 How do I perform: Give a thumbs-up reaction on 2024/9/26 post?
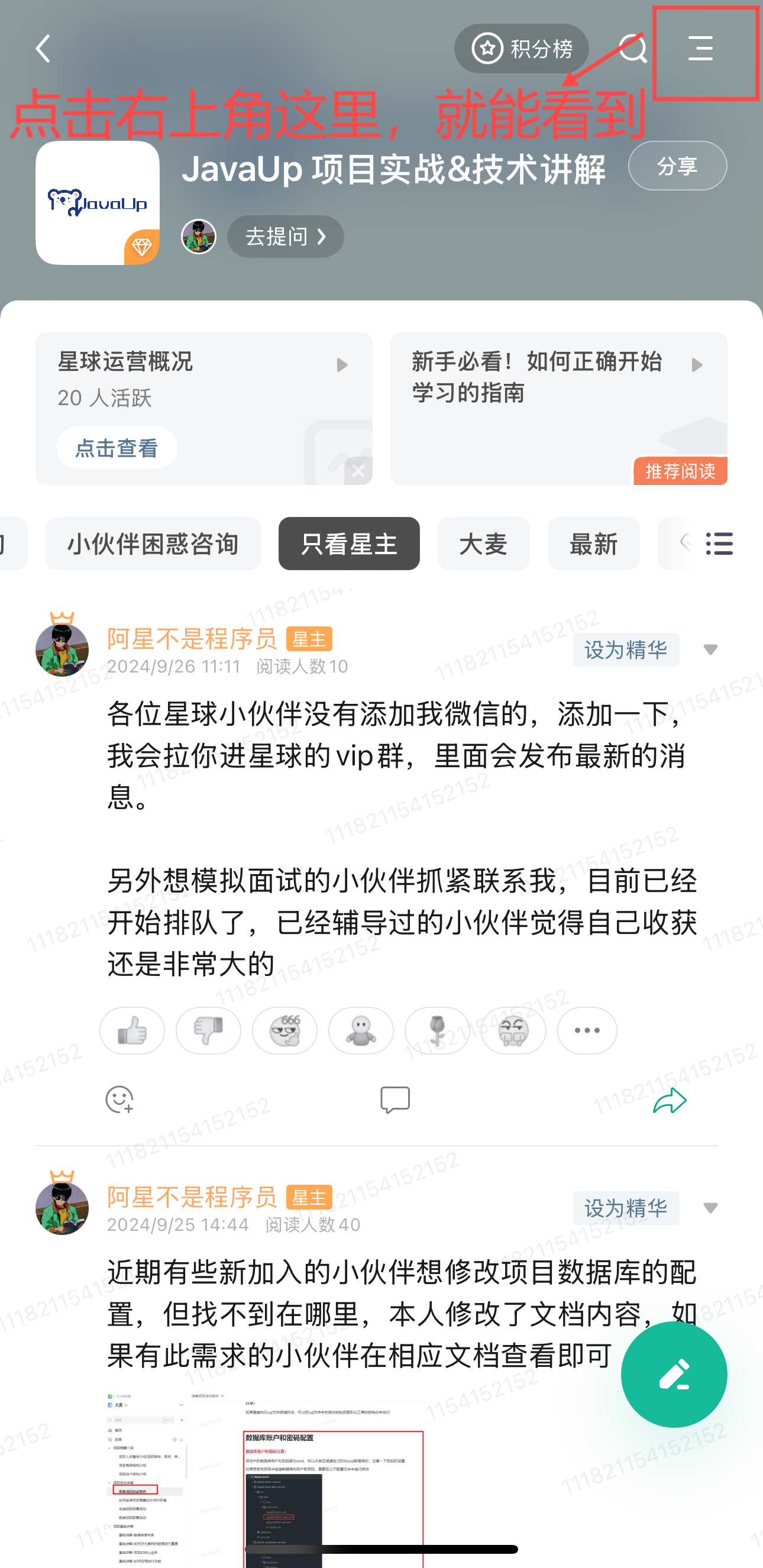pyautogui.click(x=132, y=1030)
